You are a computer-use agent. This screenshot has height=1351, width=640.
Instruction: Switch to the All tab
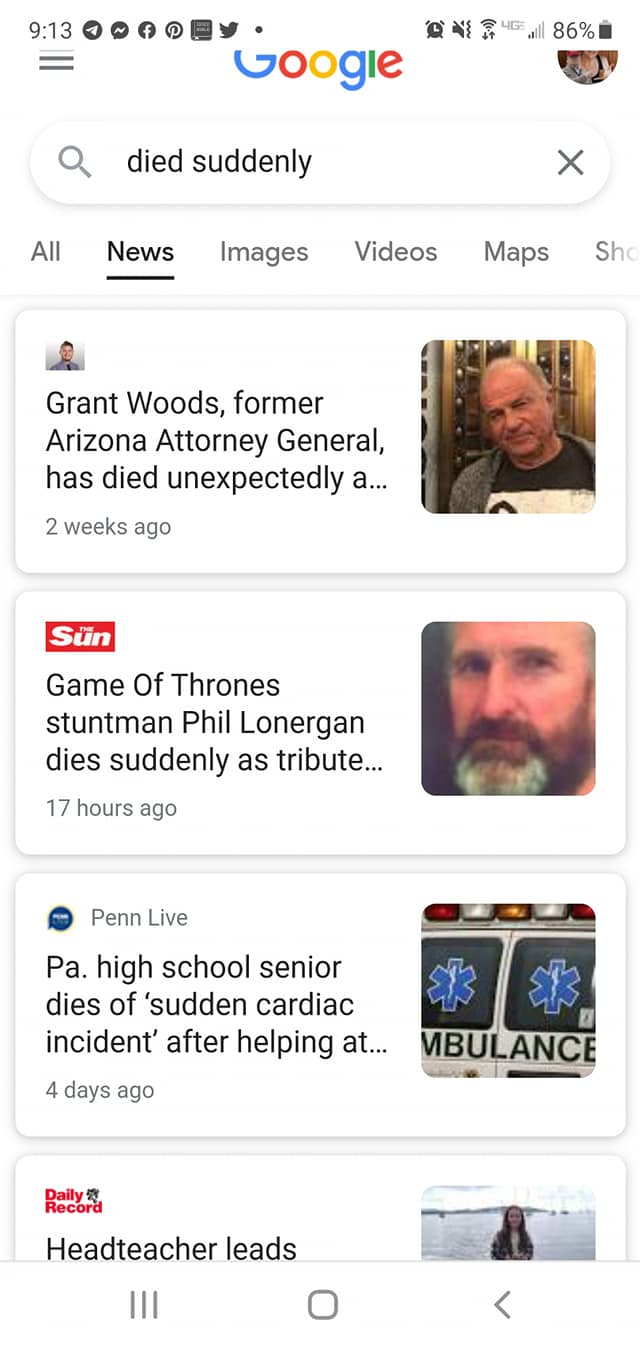tap(45, 252)
